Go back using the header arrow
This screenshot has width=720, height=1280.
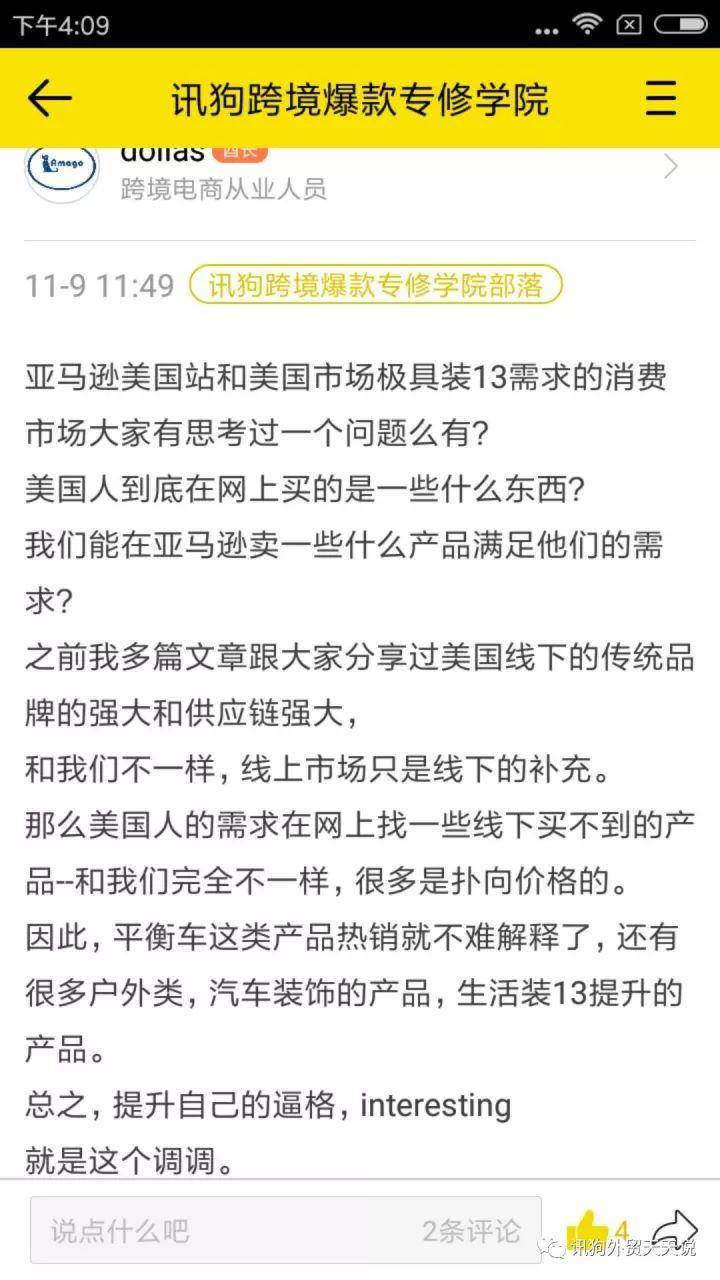(x=49, y=98)
